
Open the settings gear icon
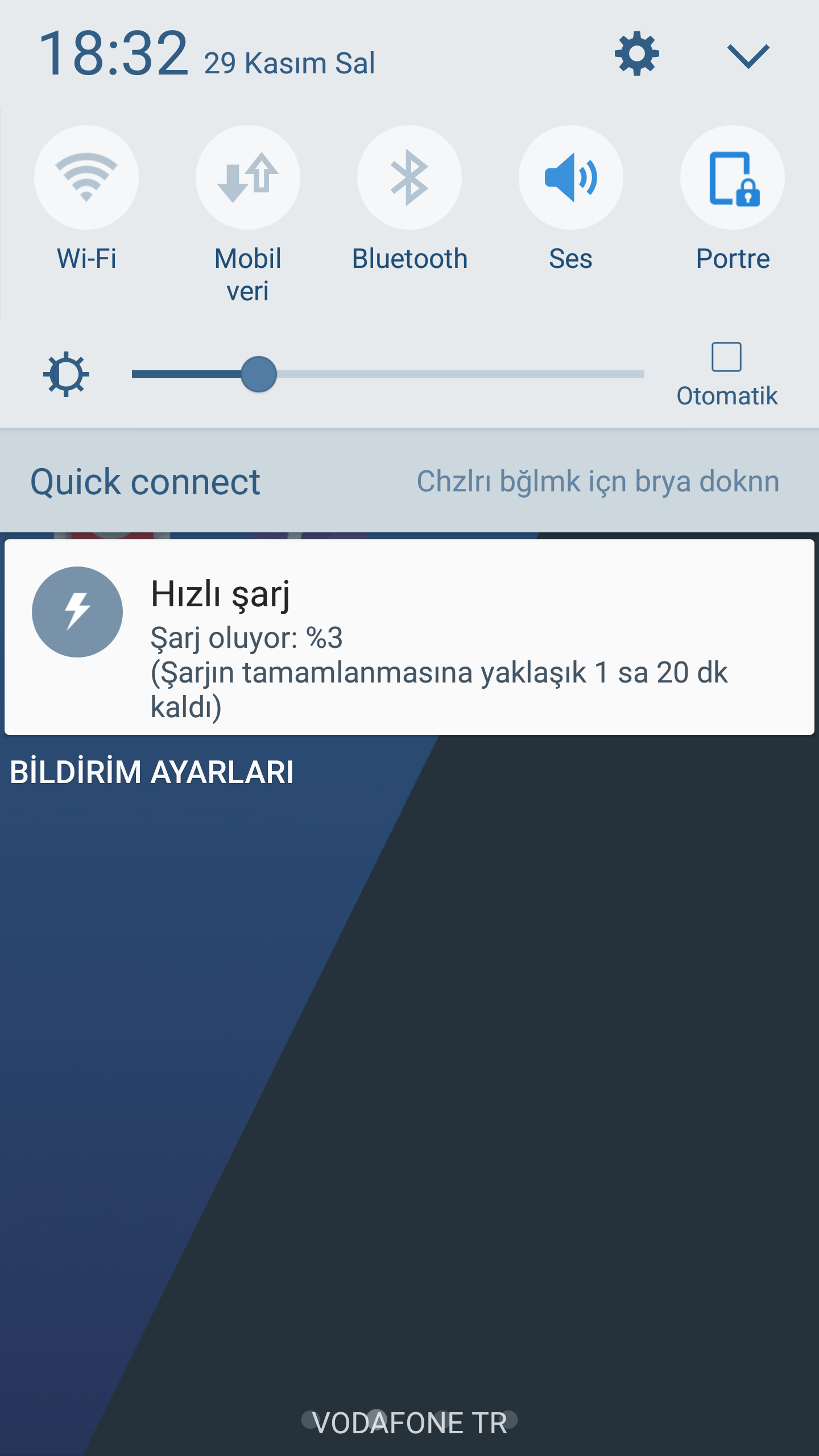[x=636, y=54]
